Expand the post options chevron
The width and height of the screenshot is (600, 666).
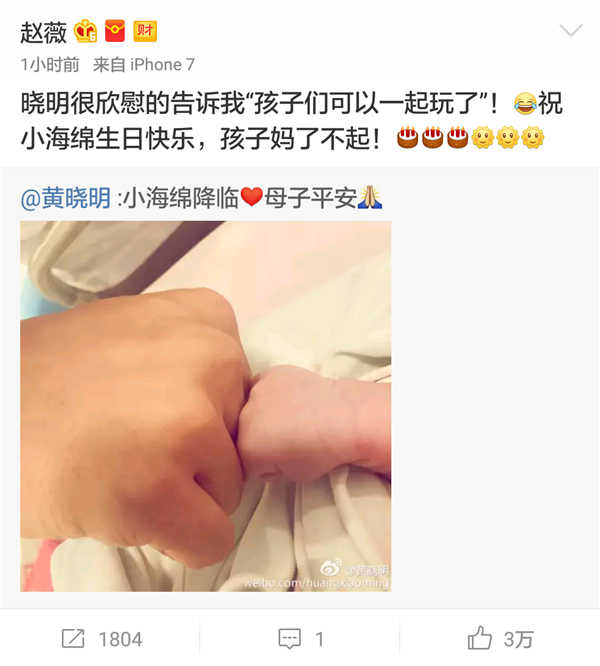[570, 31]
